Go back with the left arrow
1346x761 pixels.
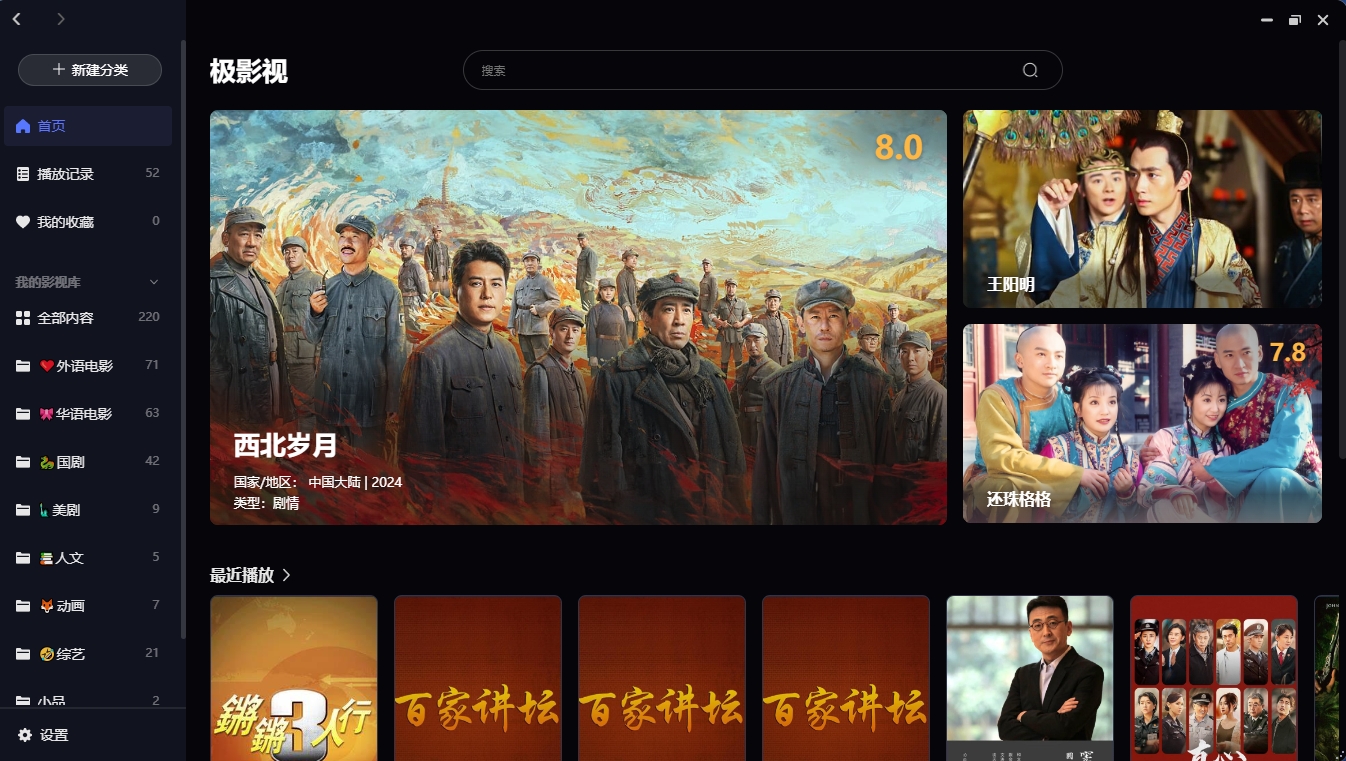(x=17, y=19)
